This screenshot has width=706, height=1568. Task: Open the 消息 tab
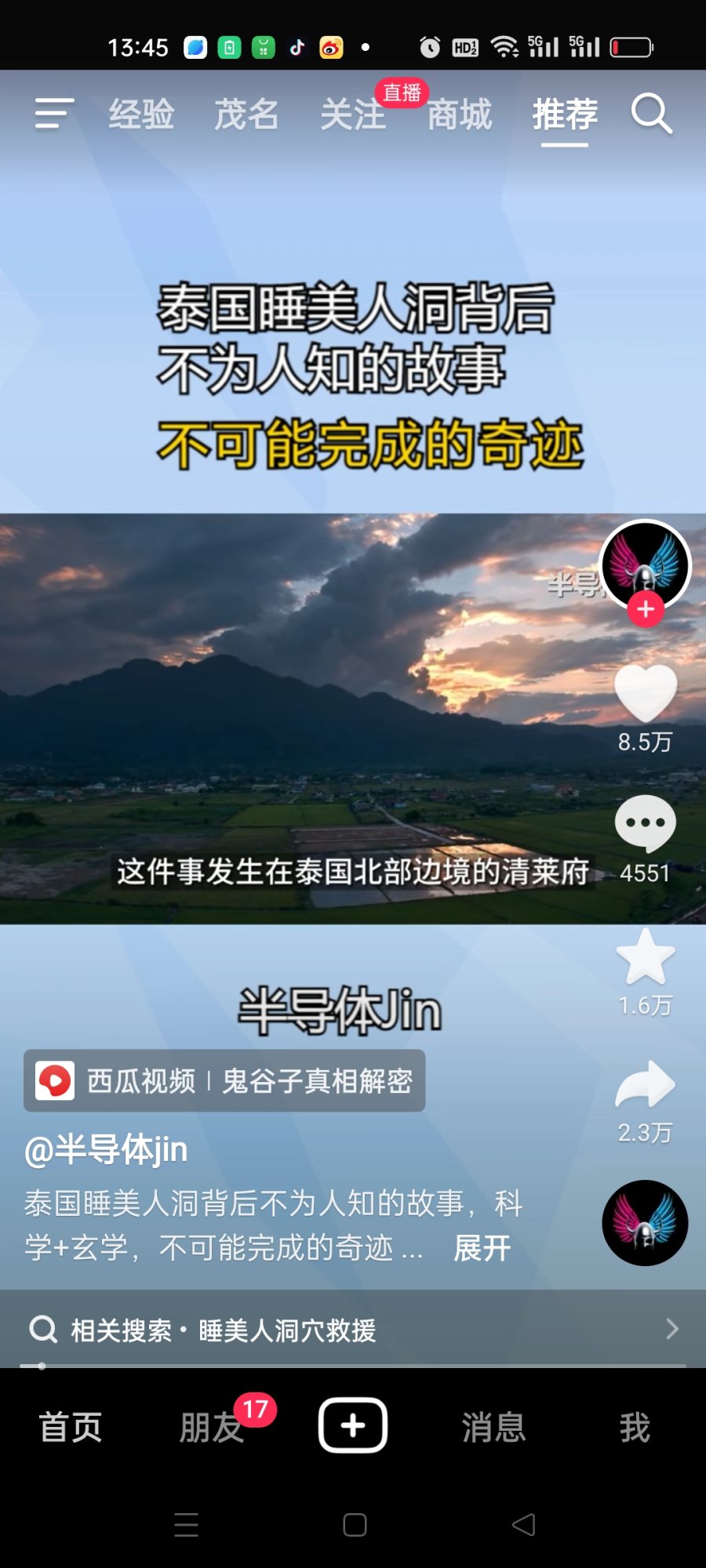tap(493, 1427)
